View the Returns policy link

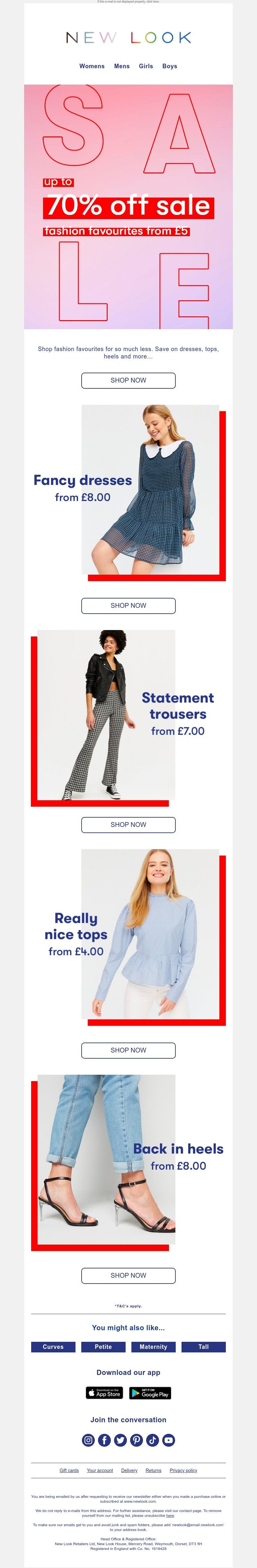(154, 1471)
